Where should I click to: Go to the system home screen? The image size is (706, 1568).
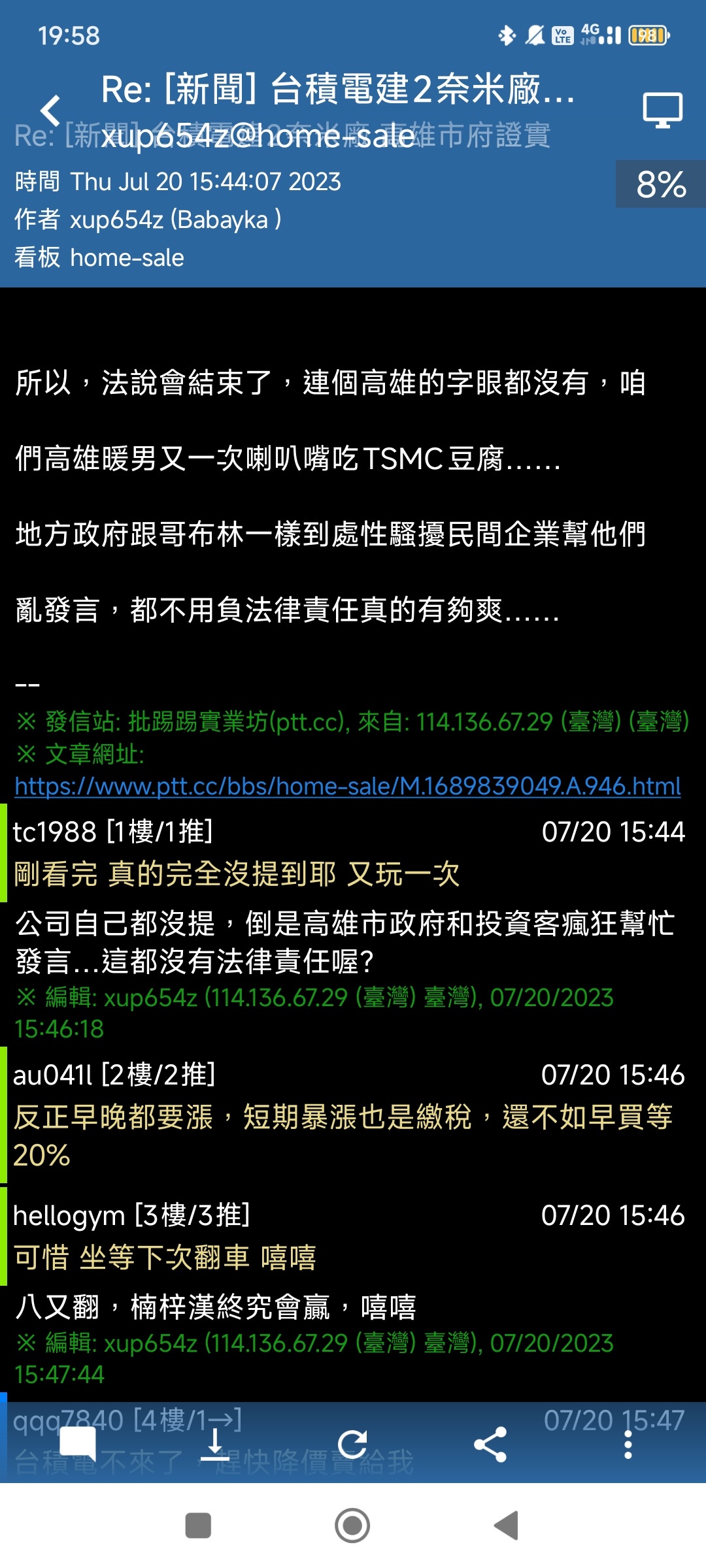(x=352, y=1526)
